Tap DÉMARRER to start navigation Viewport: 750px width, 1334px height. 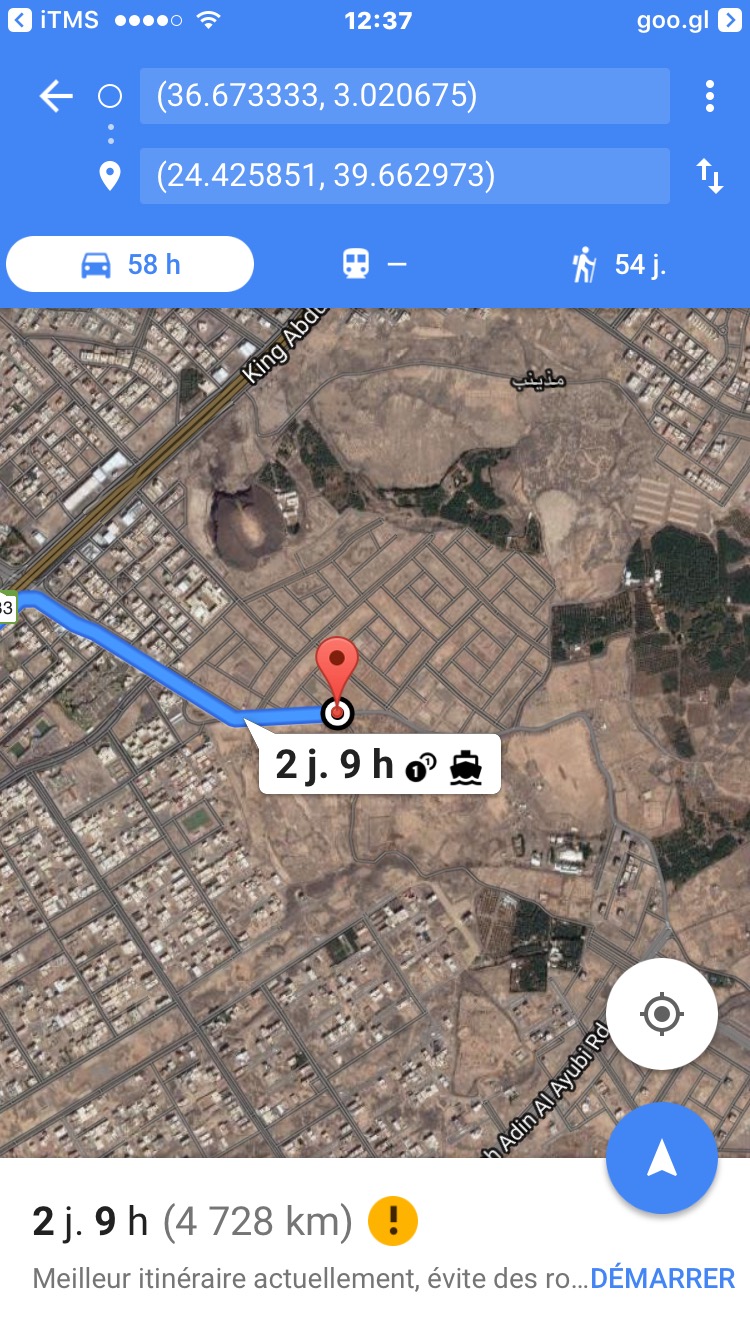[662, 1278]
